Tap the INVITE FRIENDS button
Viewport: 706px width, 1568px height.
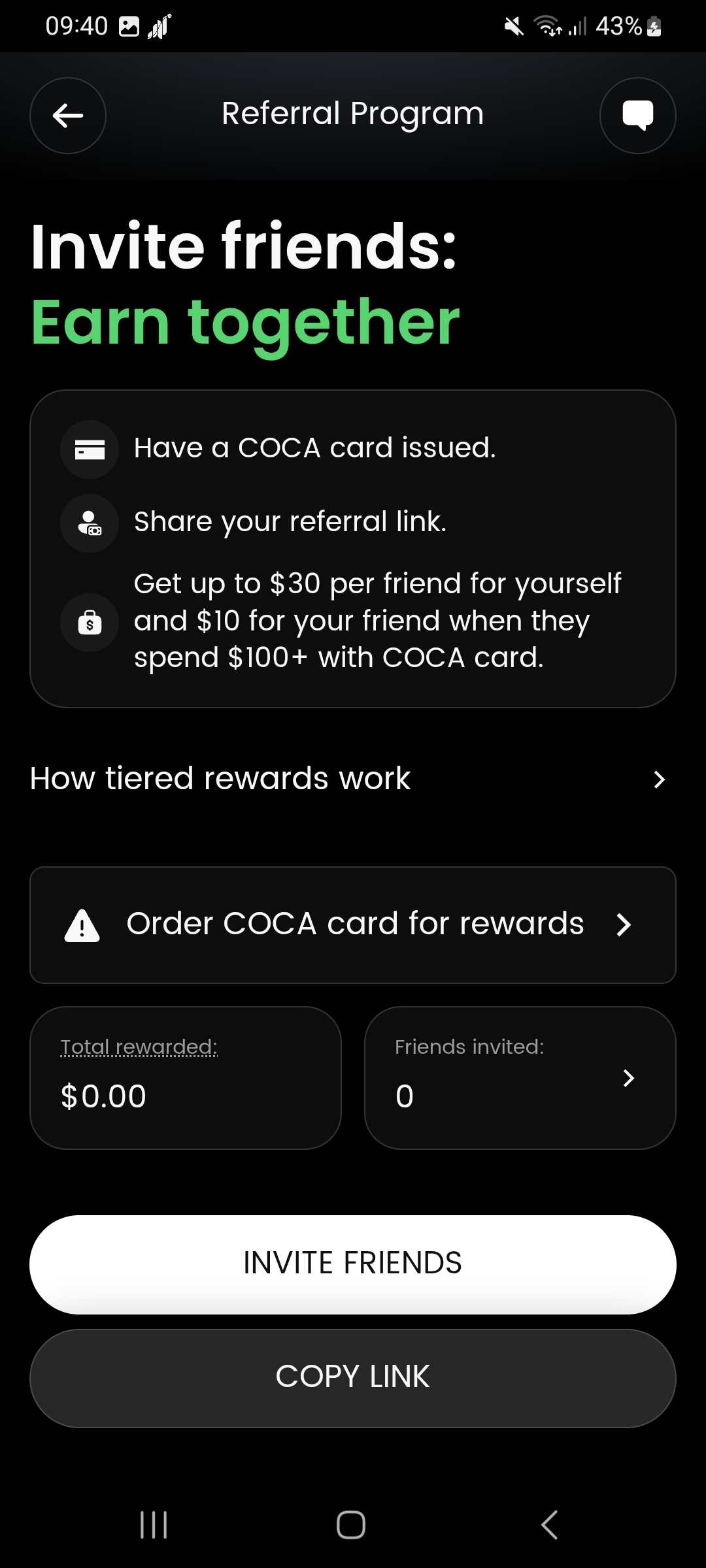coord(353,1264)
